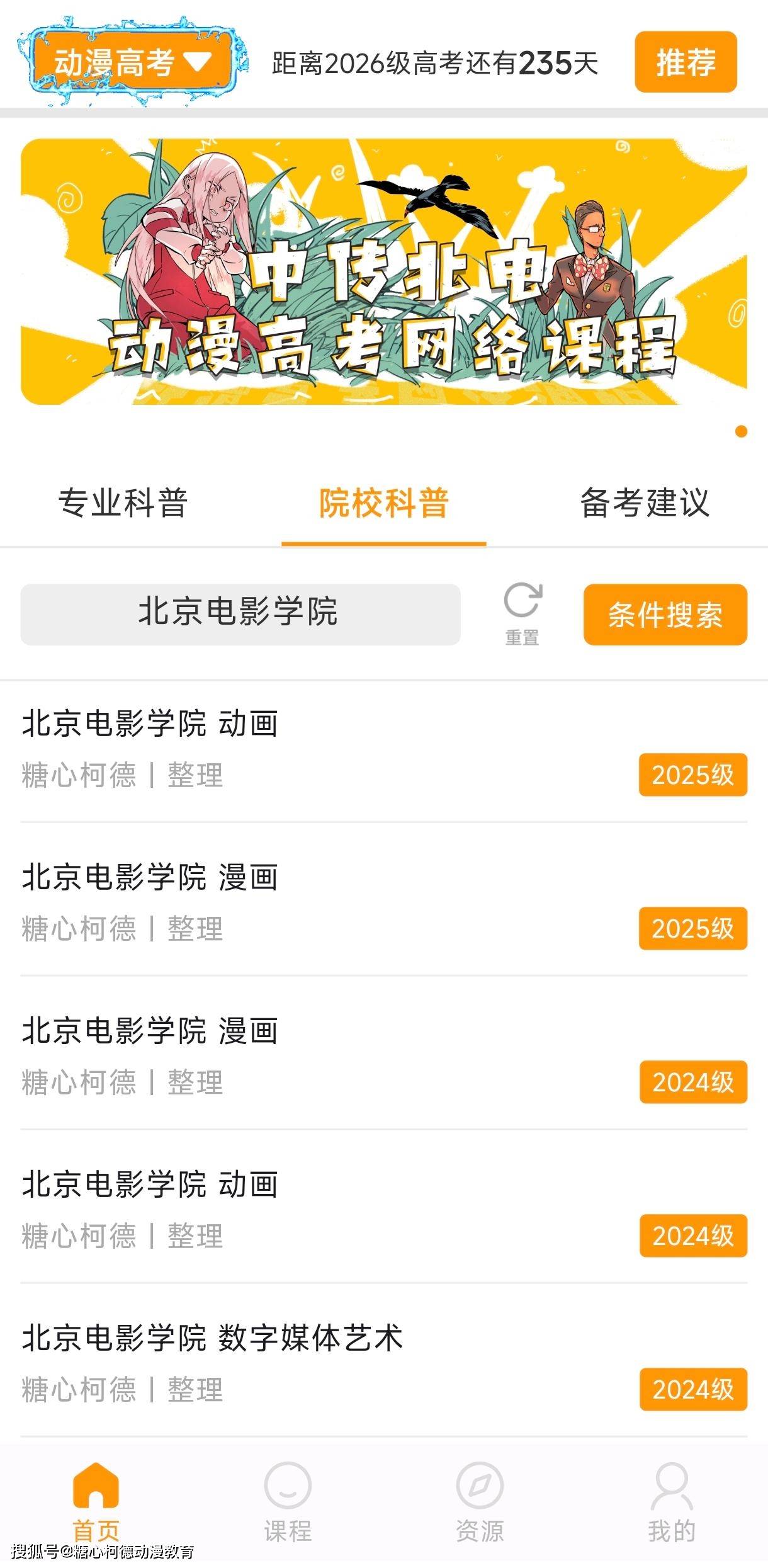Tap the 北京电影学院 school filter field
Viewport: 768px width, 1568px height.
coord(240,614)
